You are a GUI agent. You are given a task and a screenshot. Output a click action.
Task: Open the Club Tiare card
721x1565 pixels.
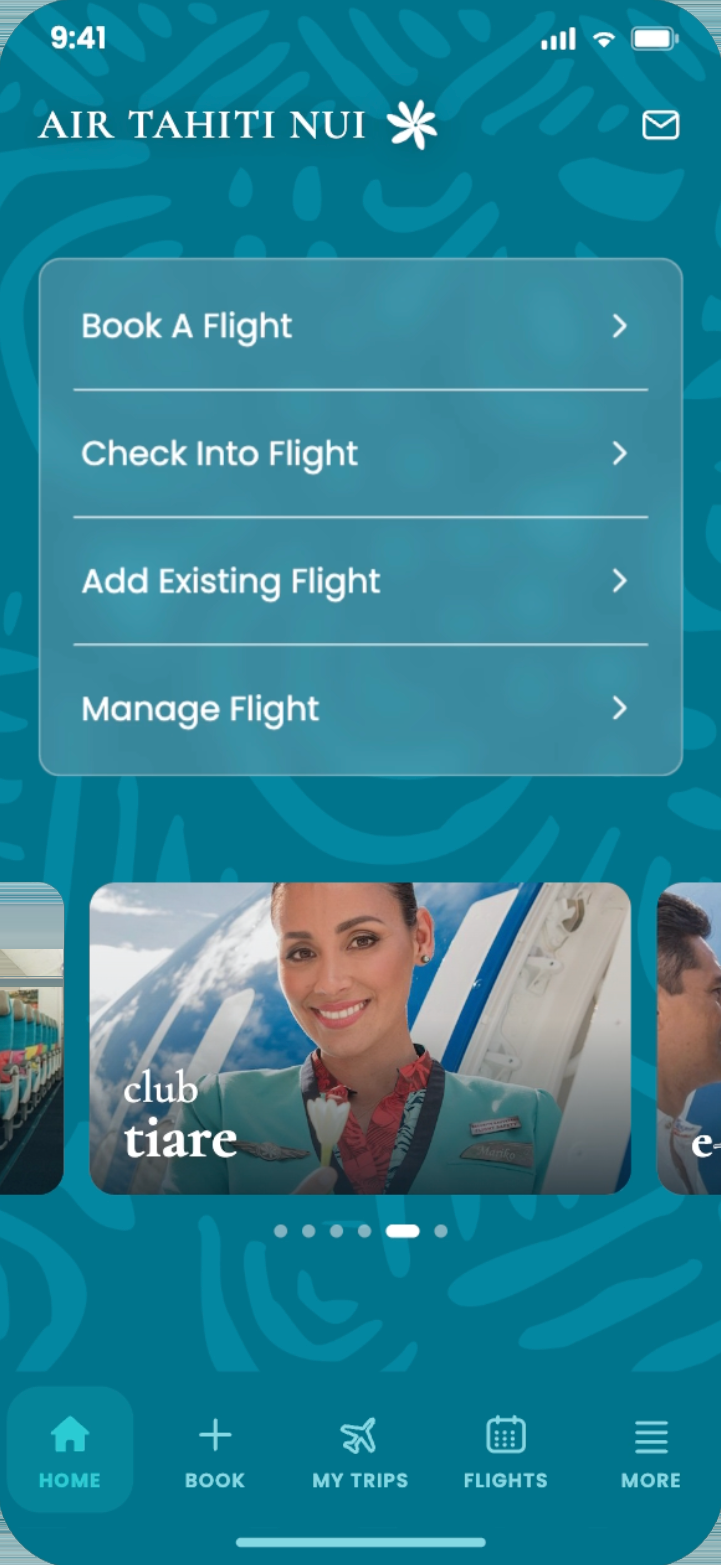(360, 1038)
